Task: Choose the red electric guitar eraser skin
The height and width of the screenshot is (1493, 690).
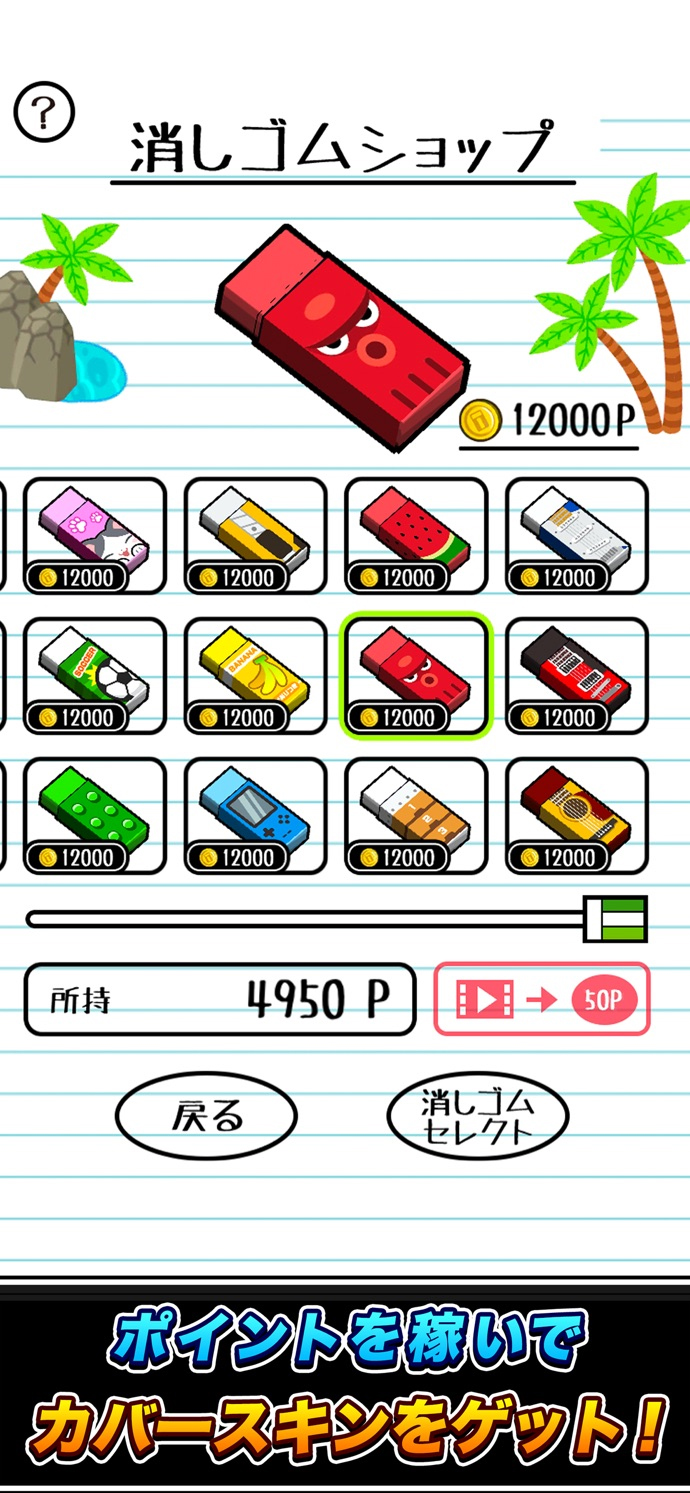Action: (x=576, y=675)
